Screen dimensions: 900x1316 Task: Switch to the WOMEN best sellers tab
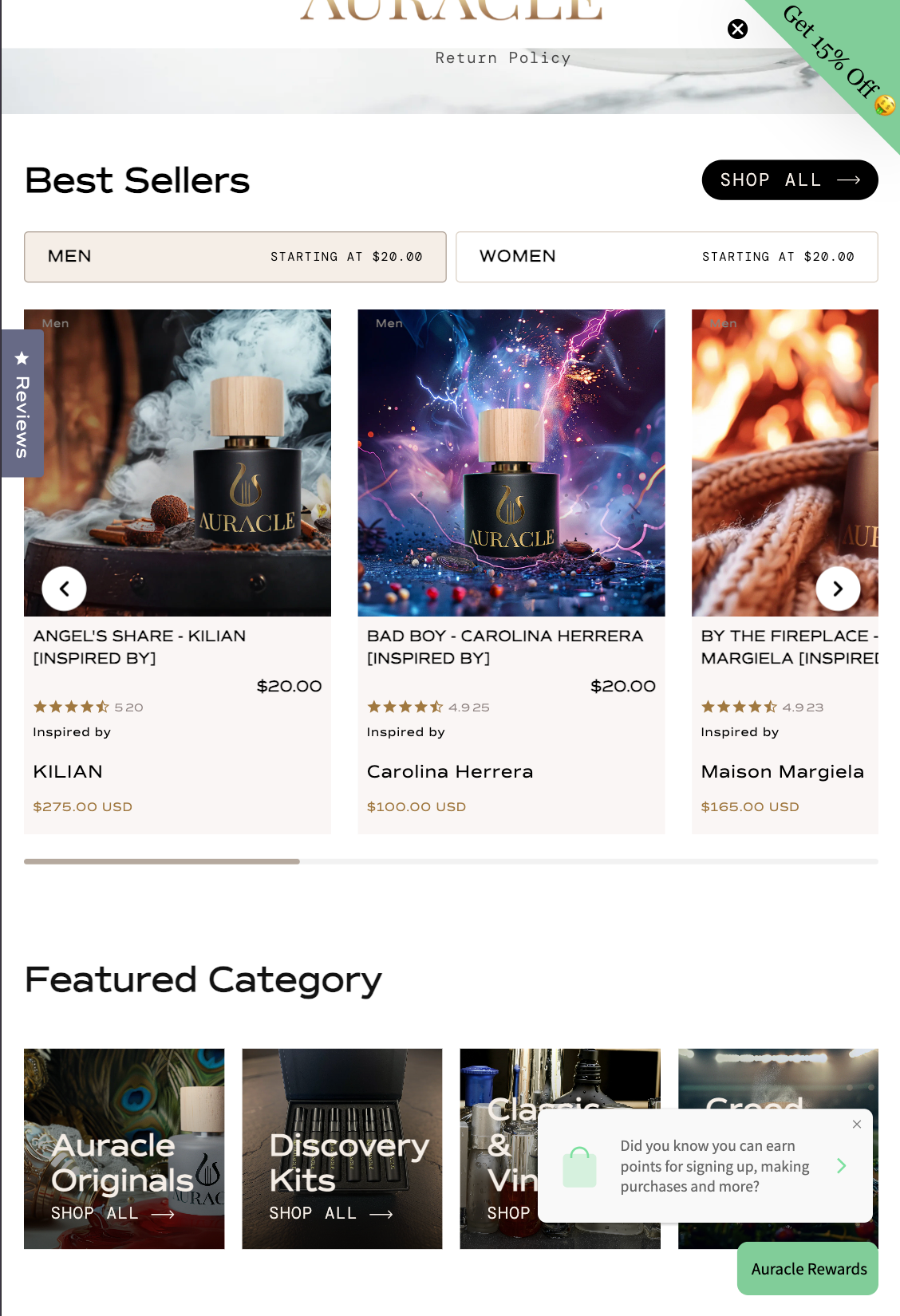coord(666,257)
